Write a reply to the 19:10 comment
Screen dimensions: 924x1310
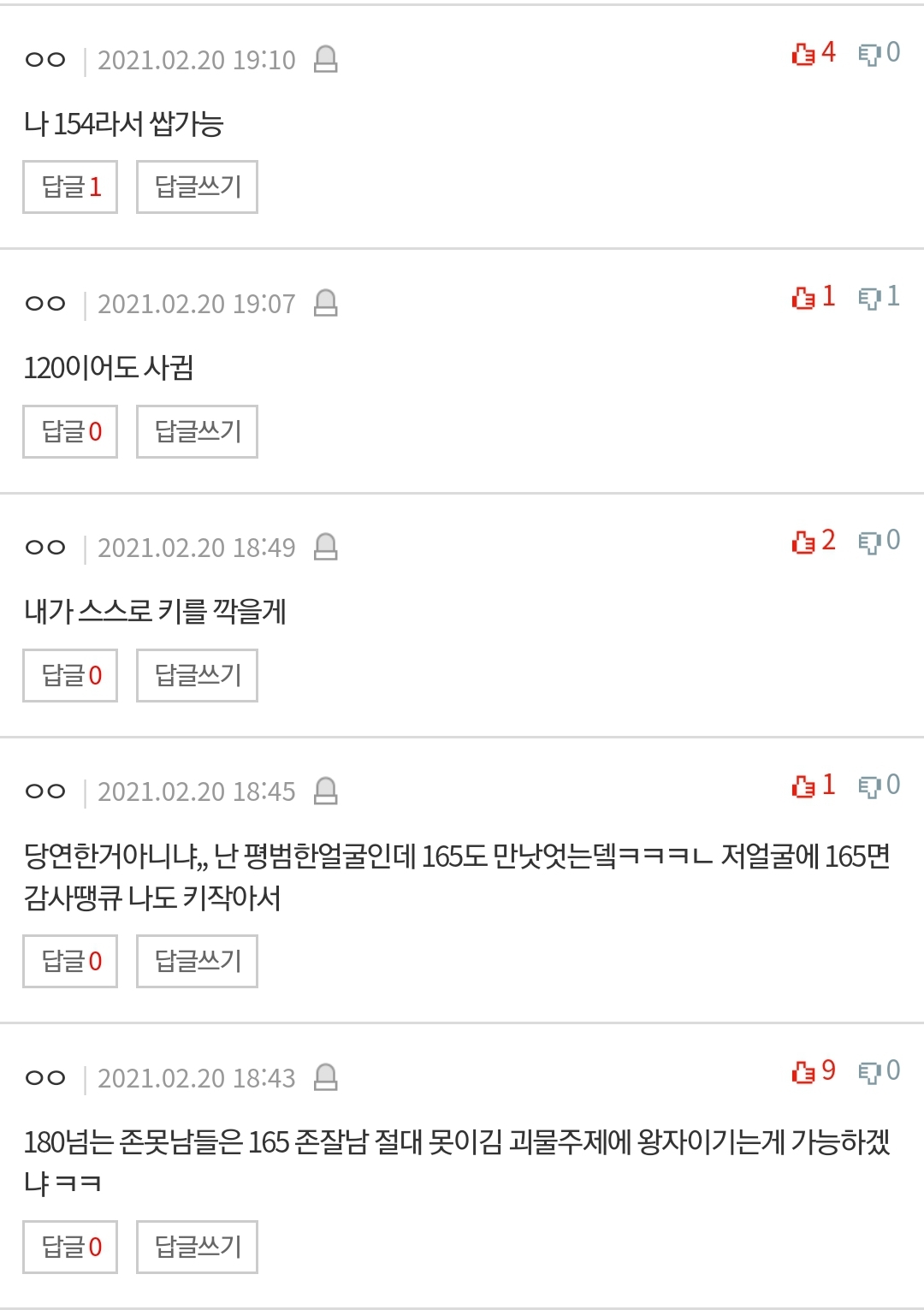(x=197, y=187)
